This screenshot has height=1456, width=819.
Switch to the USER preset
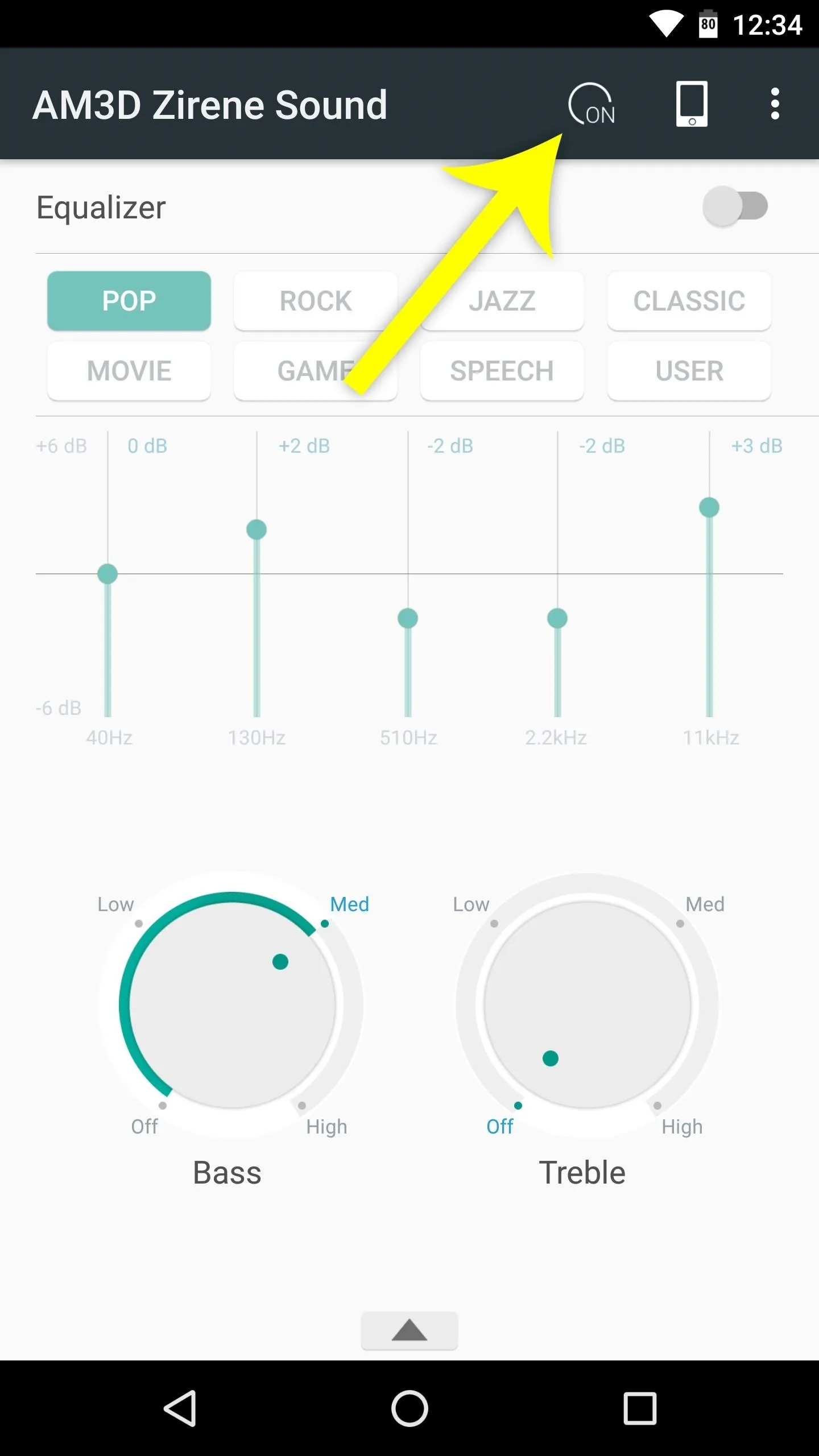pos(689,371)
